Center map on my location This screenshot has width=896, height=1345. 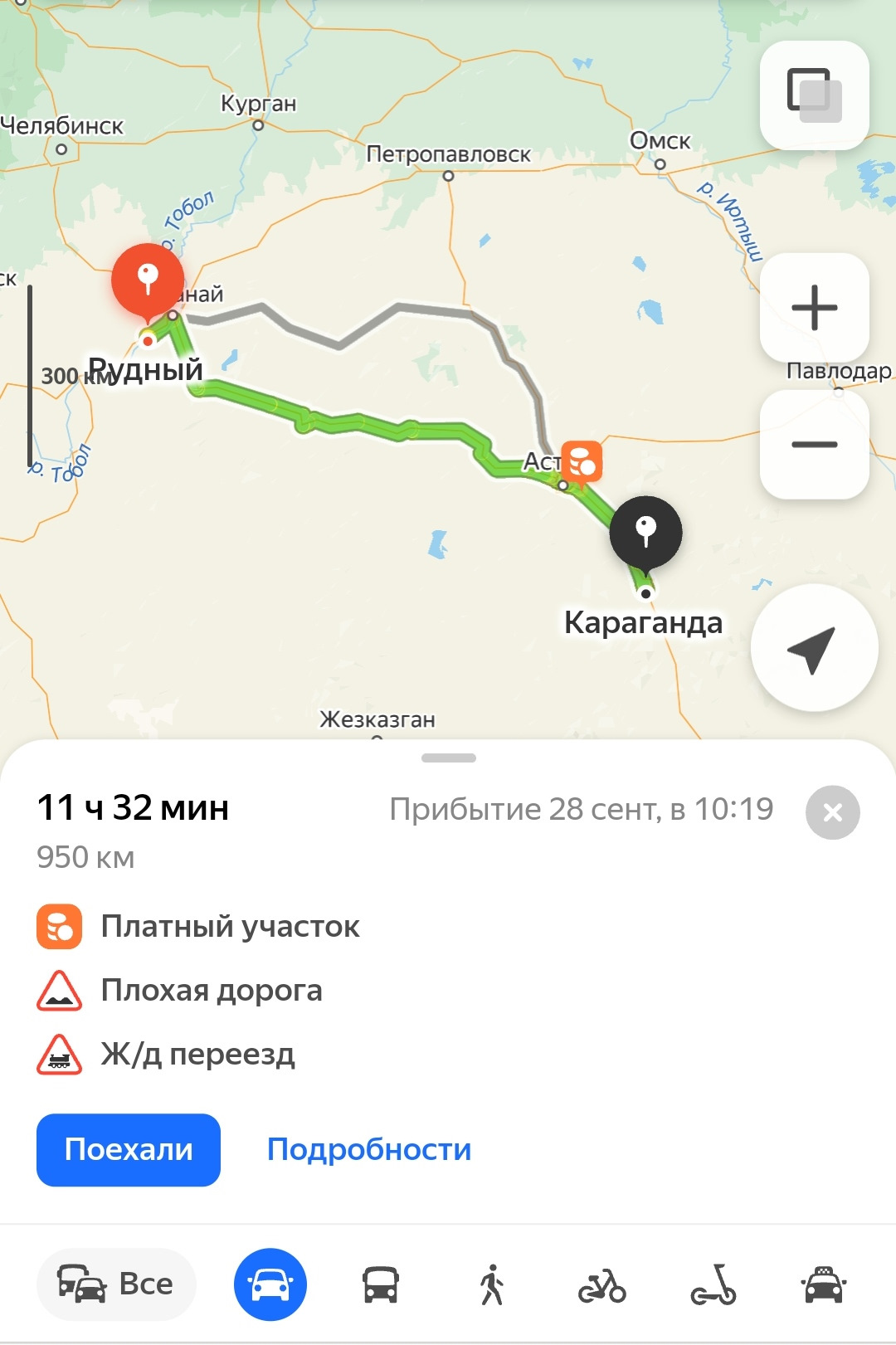pos(813,648)
